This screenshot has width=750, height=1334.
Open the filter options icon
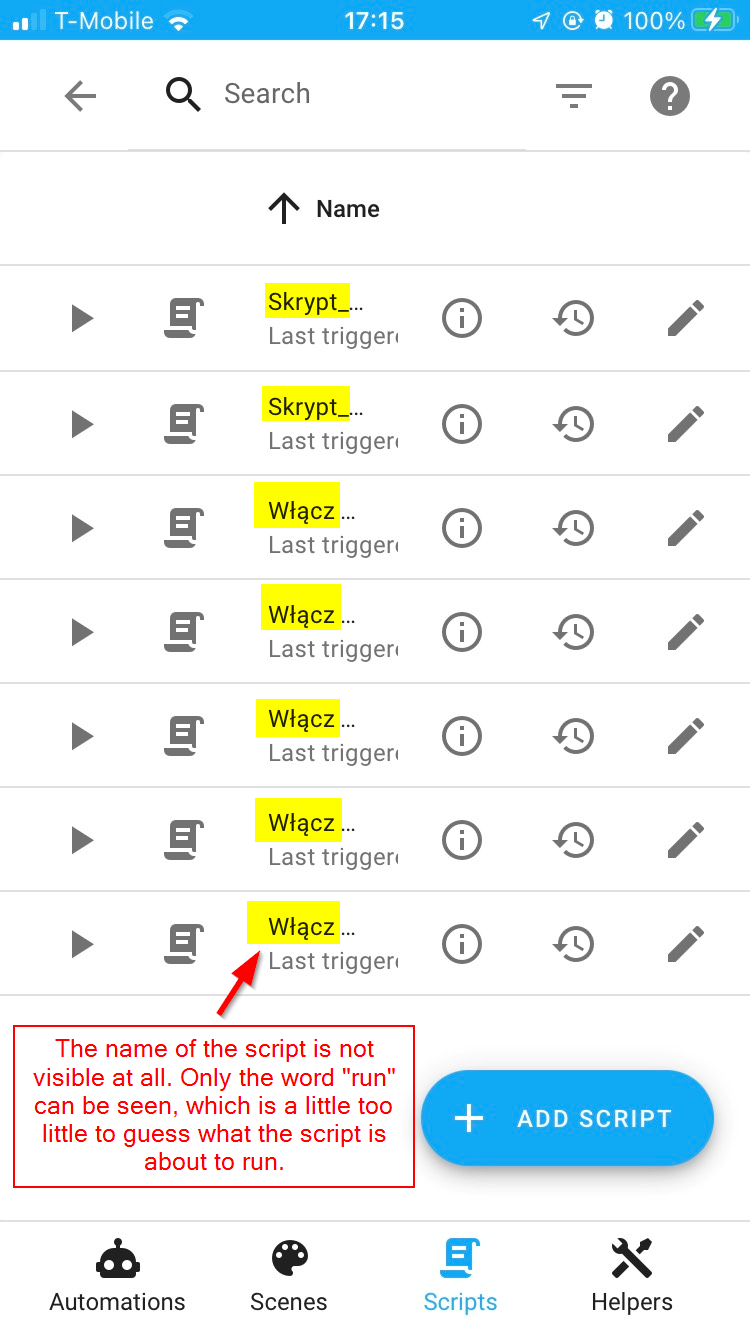point(574,96)
